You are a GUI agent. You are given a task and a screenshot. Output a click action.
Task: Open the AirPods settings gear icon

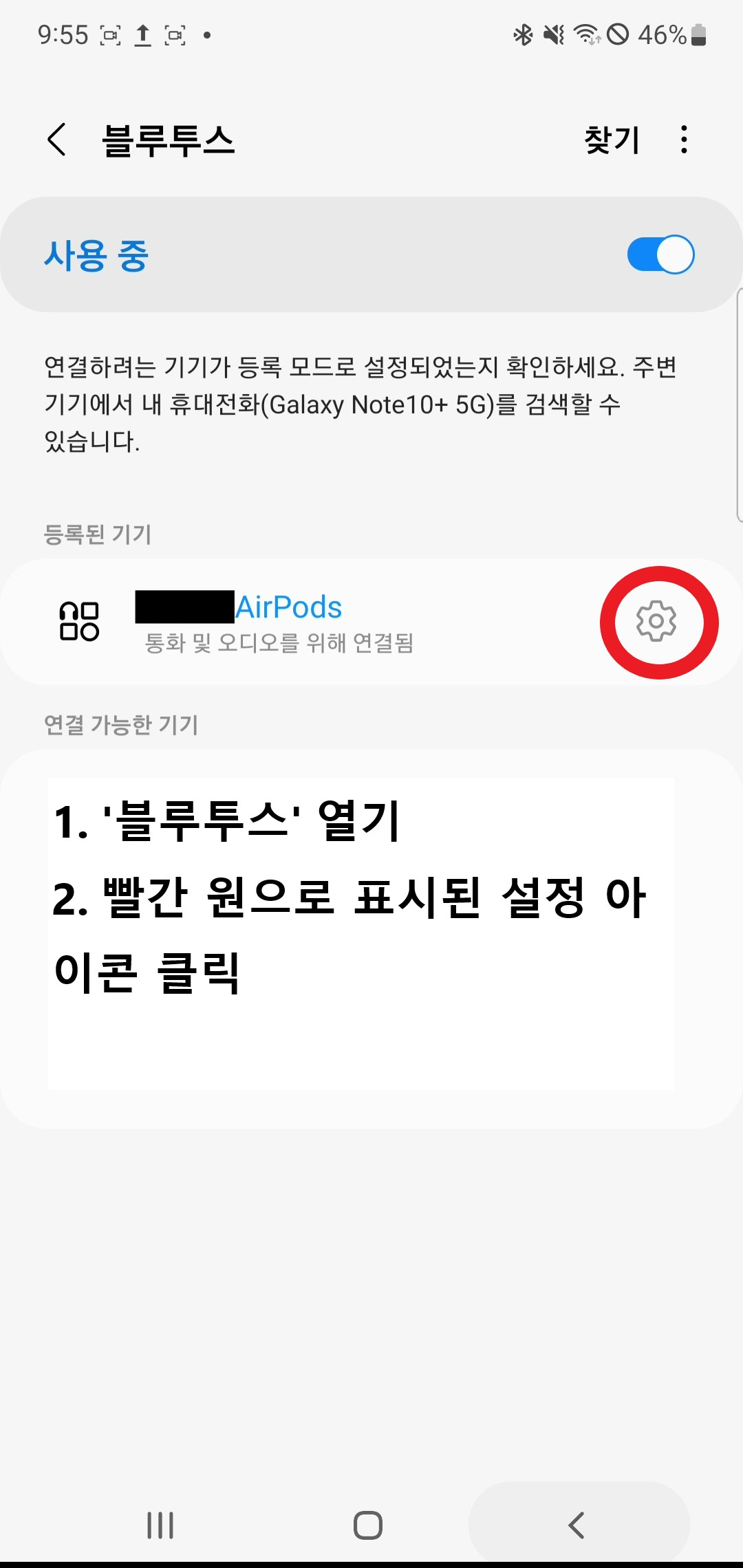click(x=657, y=622)
